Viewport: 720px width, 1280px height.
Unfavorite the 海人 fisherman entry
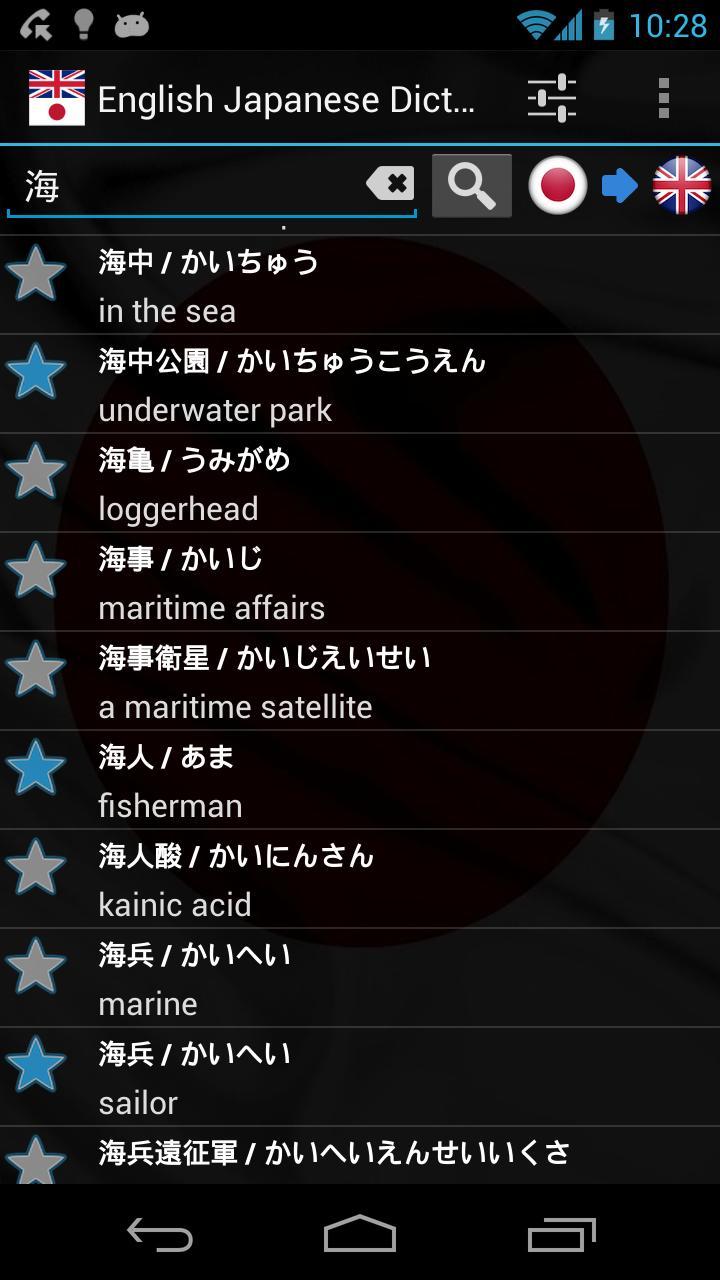[x=38, y=769]
